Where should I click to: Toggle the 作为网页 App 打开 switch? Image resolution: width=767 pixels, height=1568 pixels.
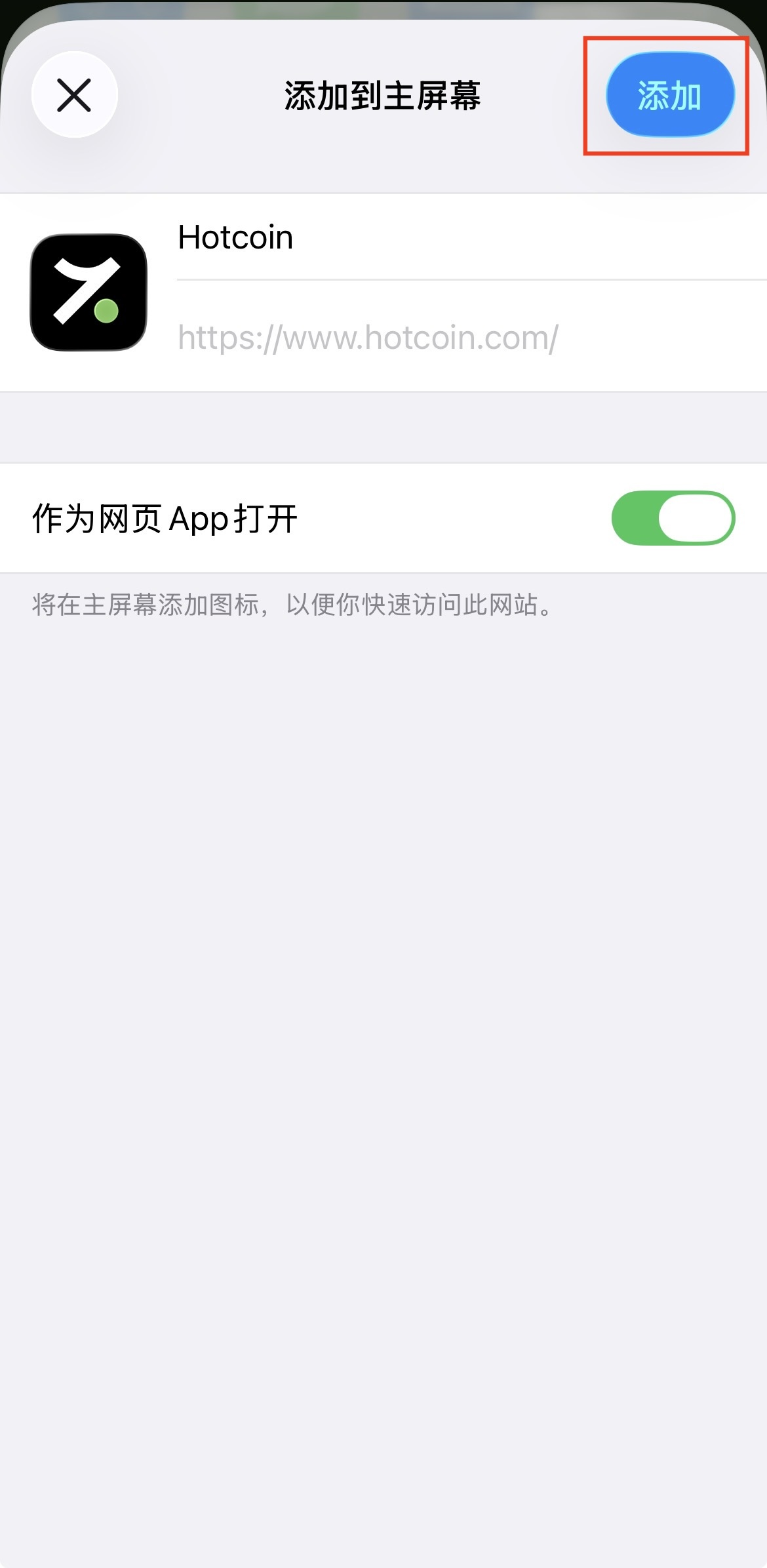pos(673,518)
